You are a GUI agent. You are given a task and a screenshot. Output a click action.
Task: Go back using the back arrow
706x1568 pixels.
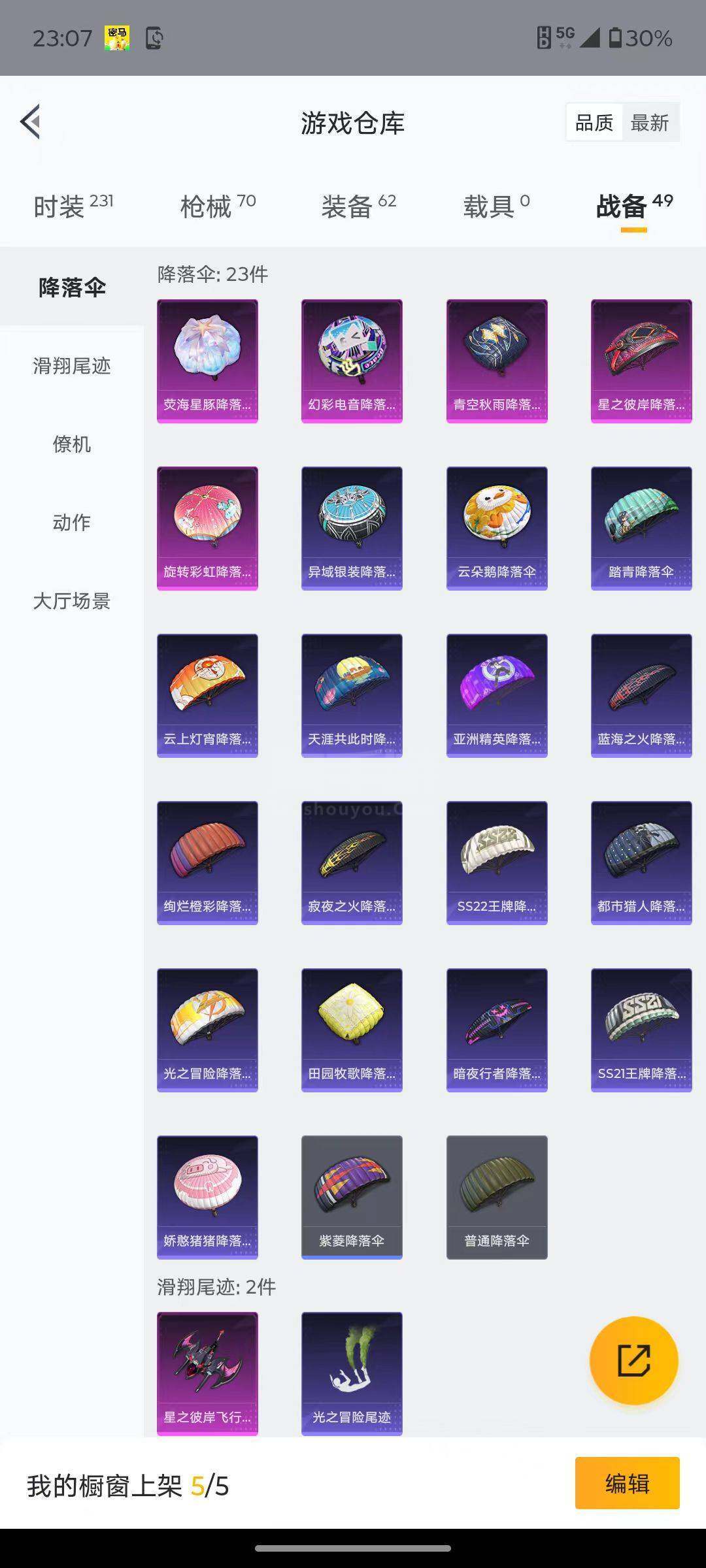pos(31,122)
